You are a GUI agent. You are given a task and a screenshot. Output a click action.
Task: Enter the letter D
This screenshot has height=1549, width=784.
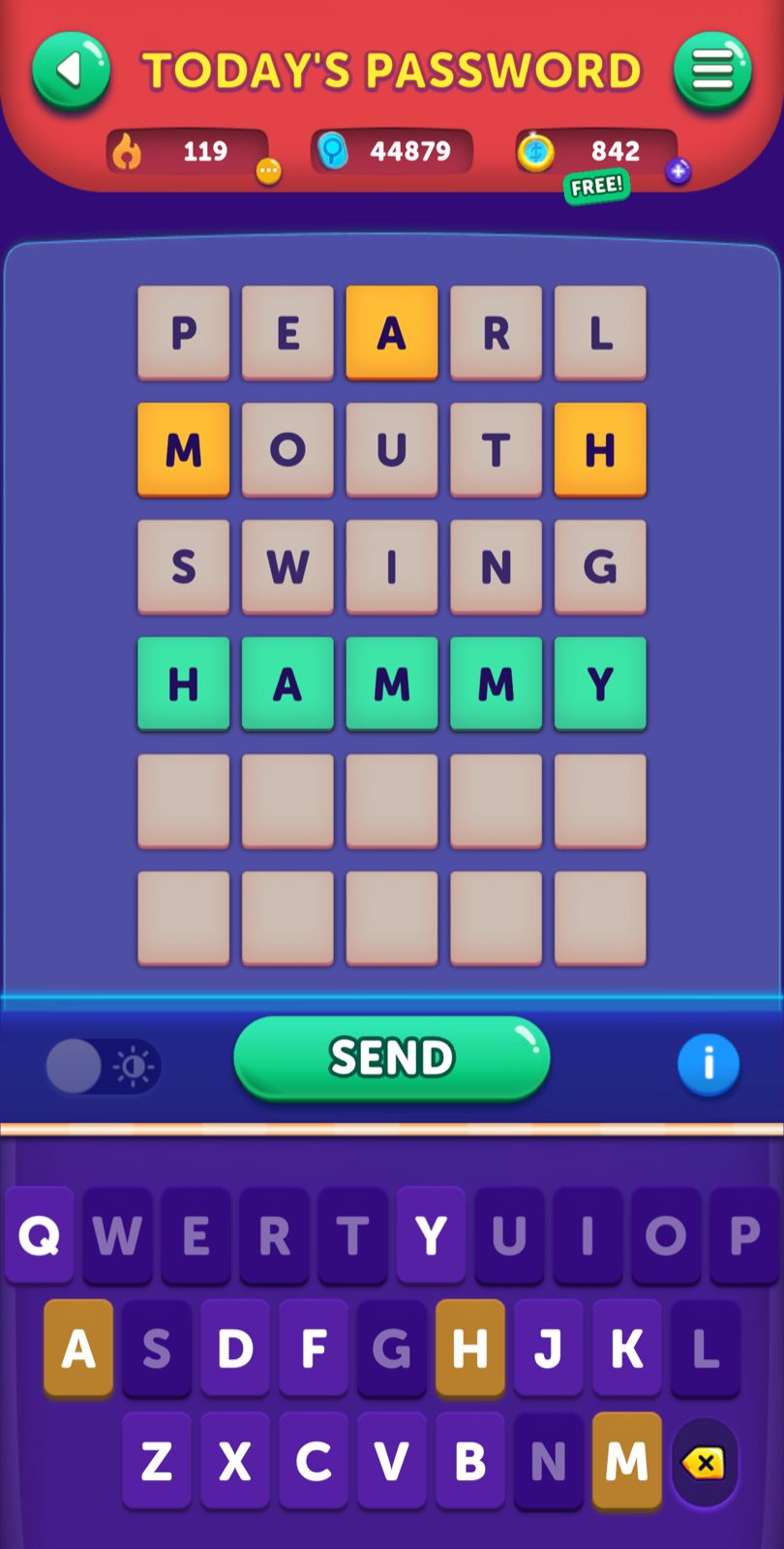pyautogui.click(x=235, y=1349)
